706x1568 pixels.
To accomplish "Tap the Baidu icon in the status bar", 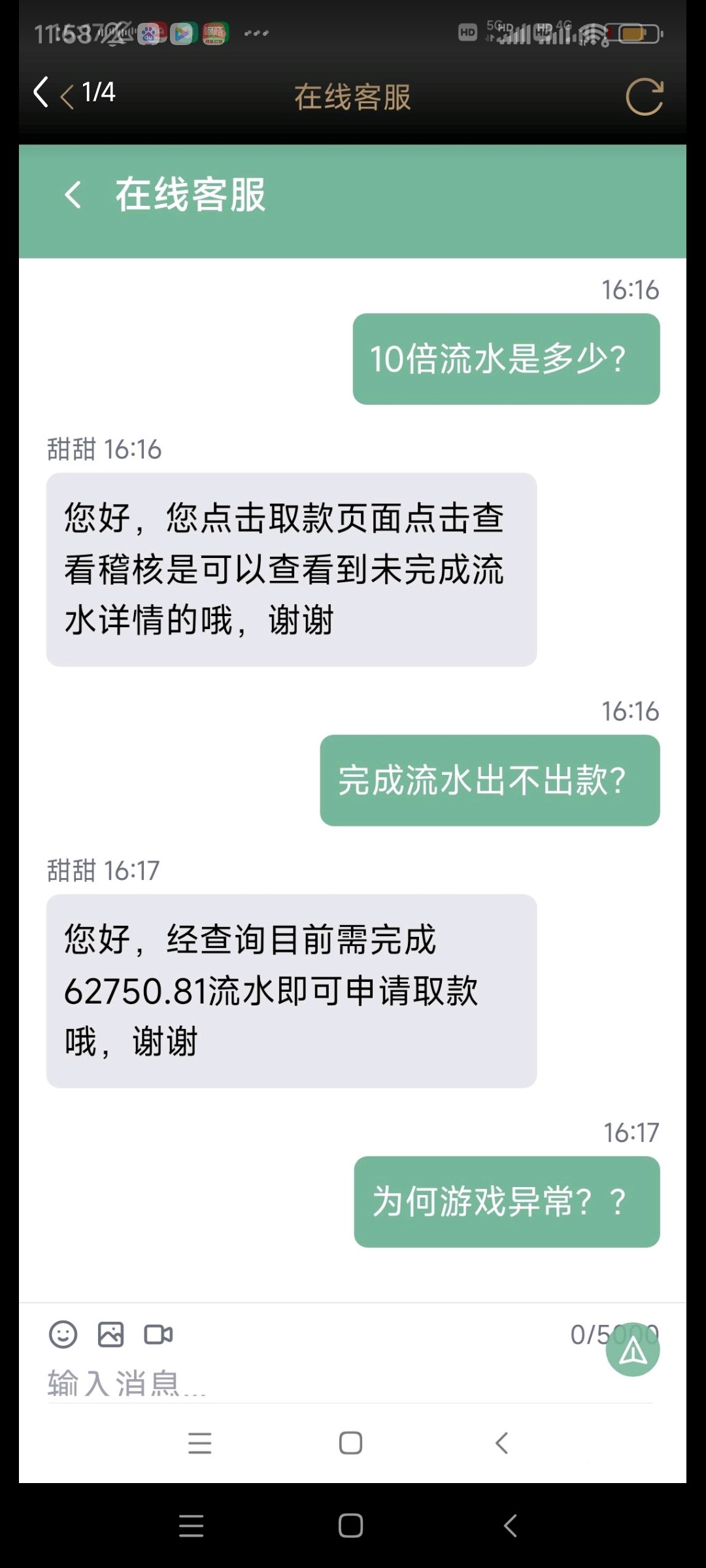I will tap(149, 33).
